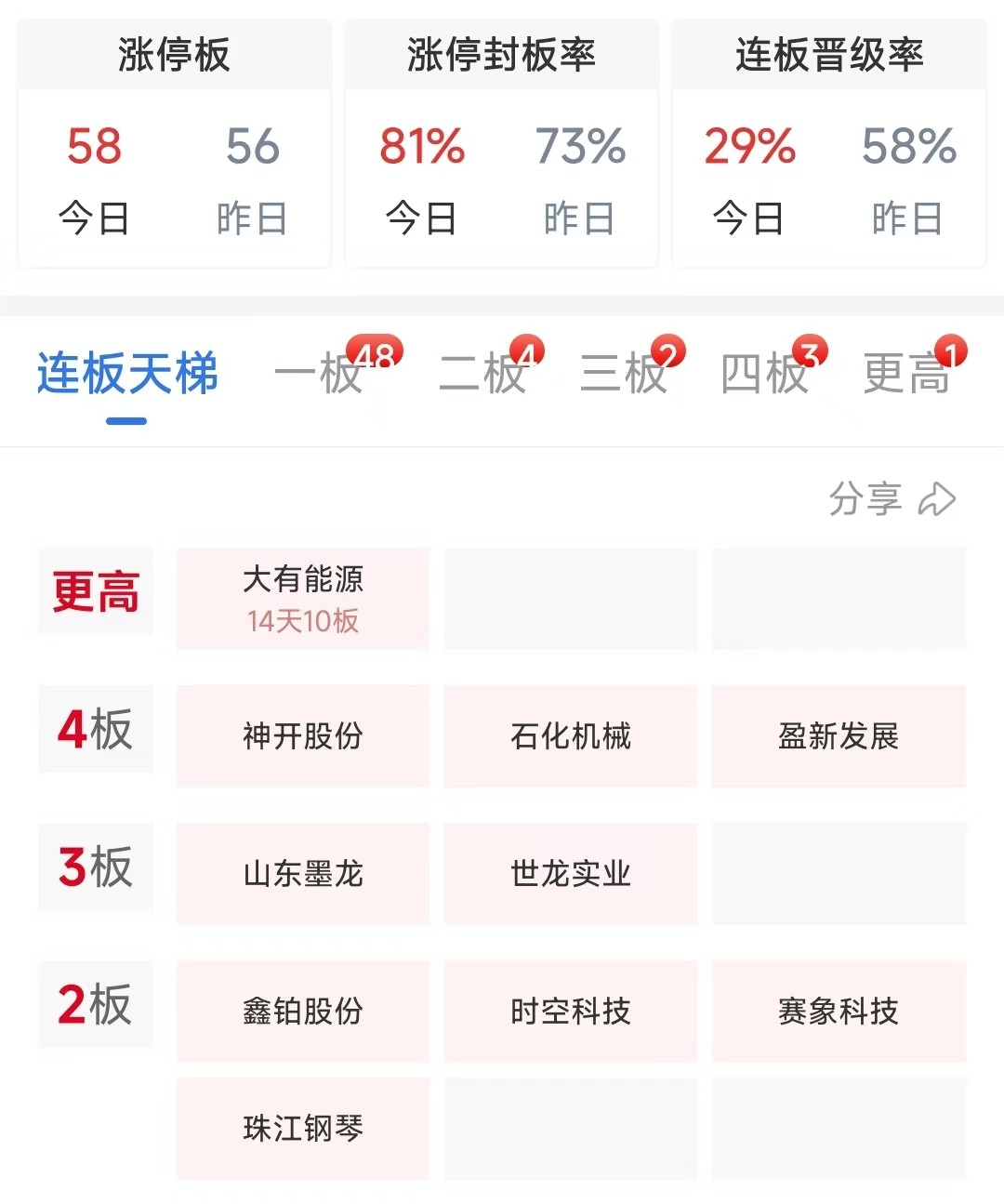The width and height of the screenshot is (1004, 1204).
Task: Switch to the 连板天梯 tab
Action: [x=127, y=374]
